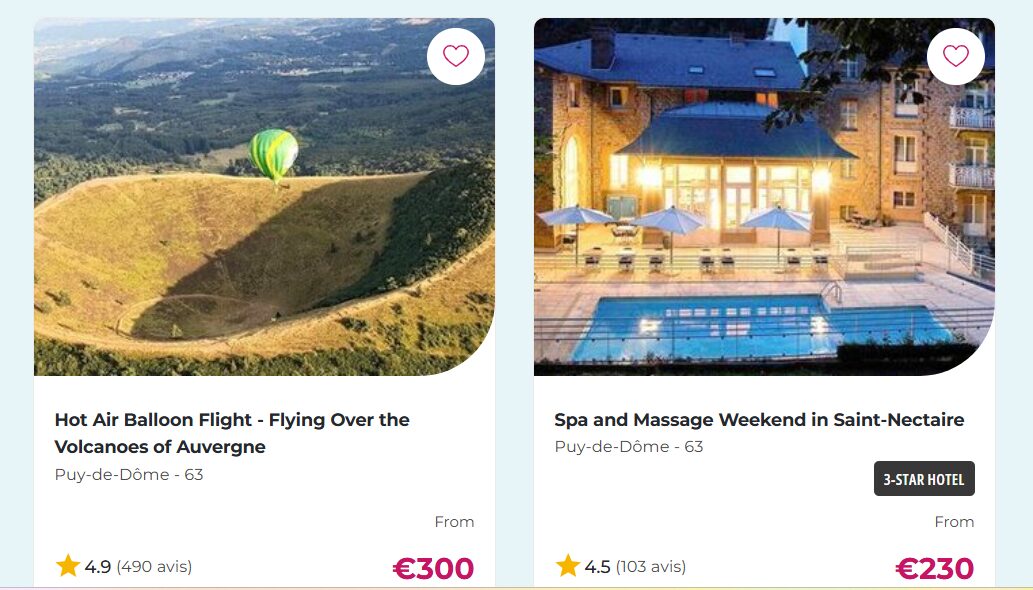Favorite the Spa and Massage Weekend offer
The image size is (1033, 590).
pyautogui.click(x=956, y=56)
